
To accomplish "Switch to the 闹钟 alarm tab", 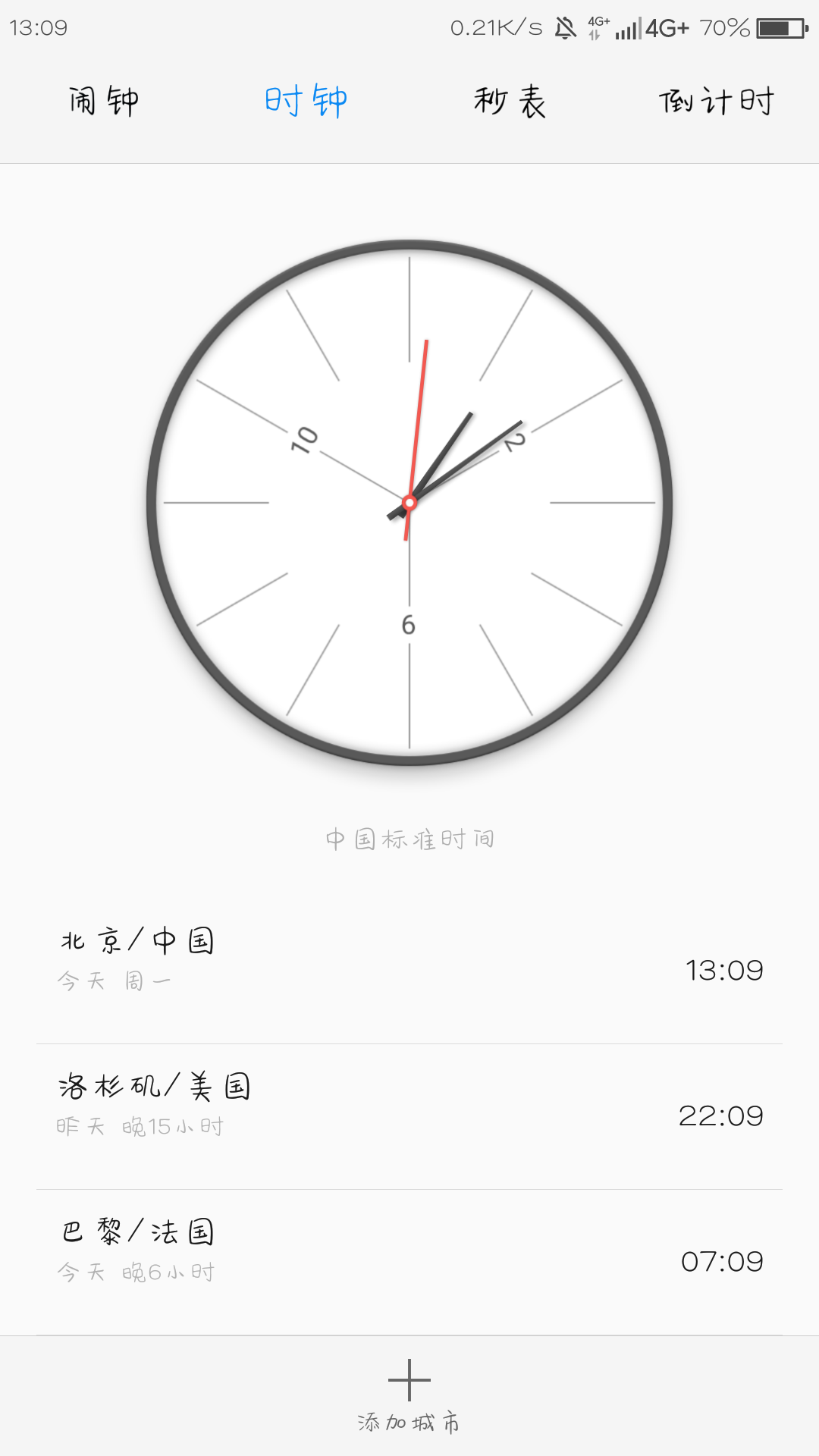I will click(x=104, y=102).
